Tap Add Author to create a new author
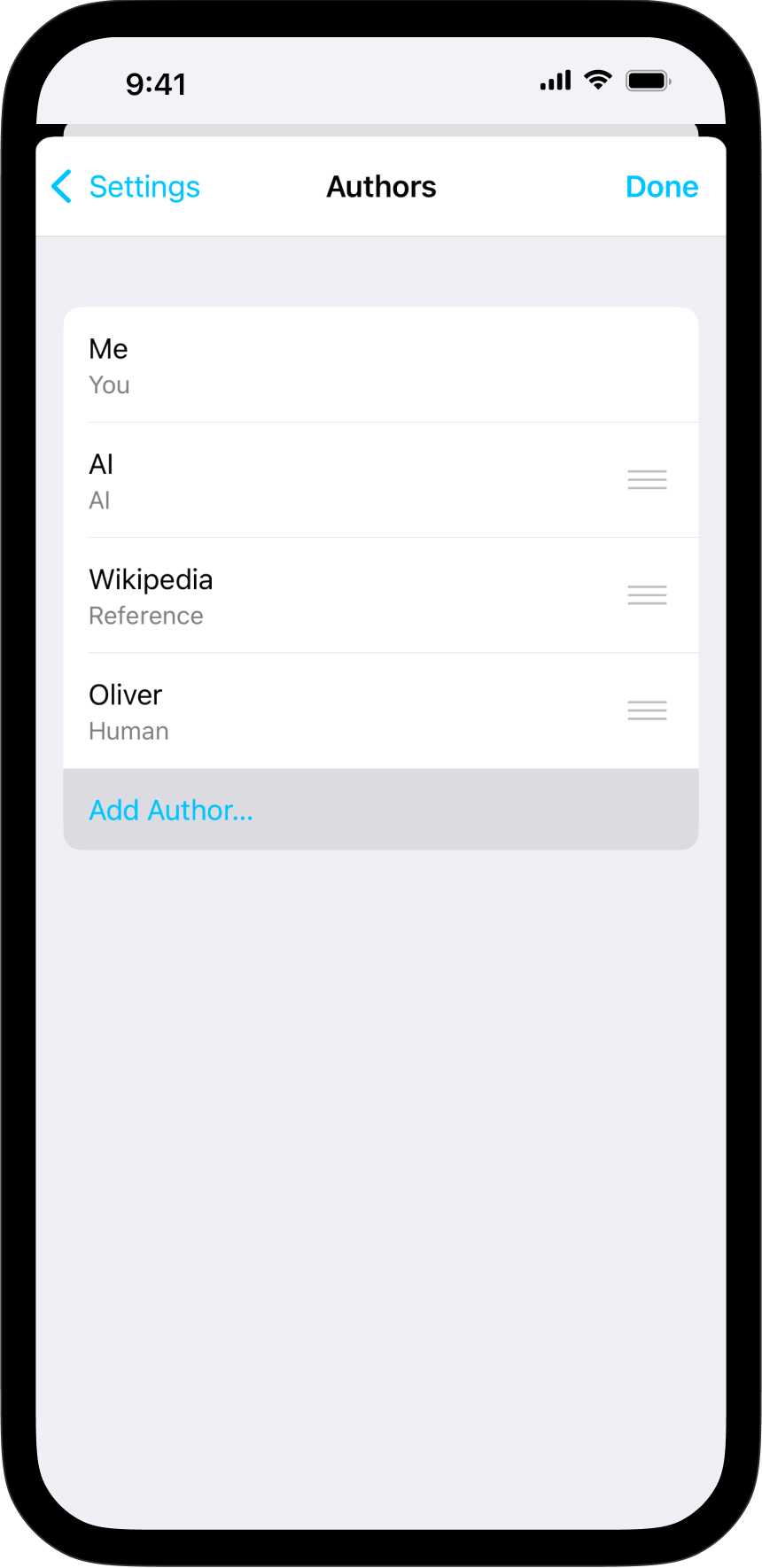 pos(171,809)
